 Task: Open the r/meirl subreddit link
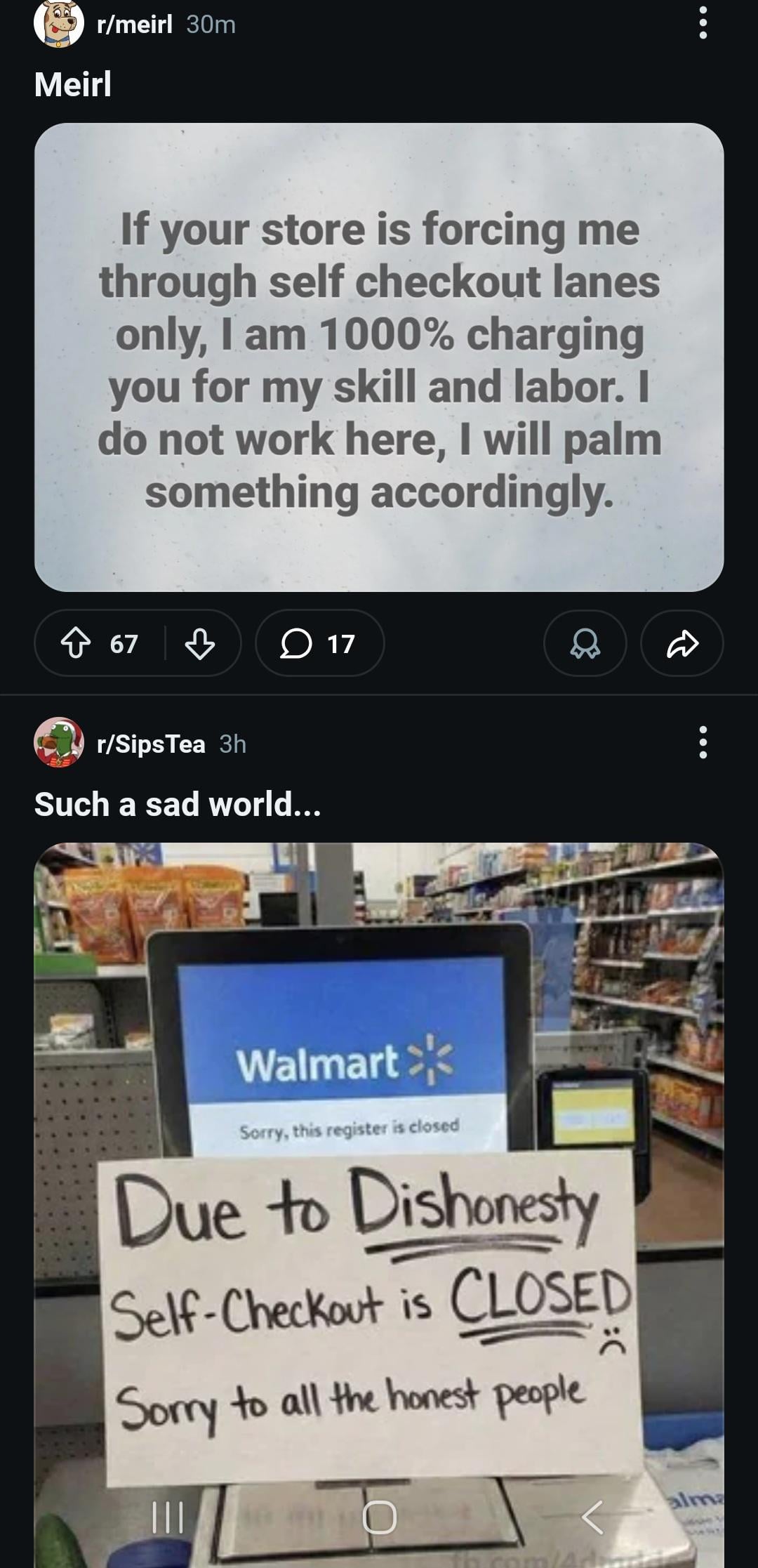click(x=133, y=25)
